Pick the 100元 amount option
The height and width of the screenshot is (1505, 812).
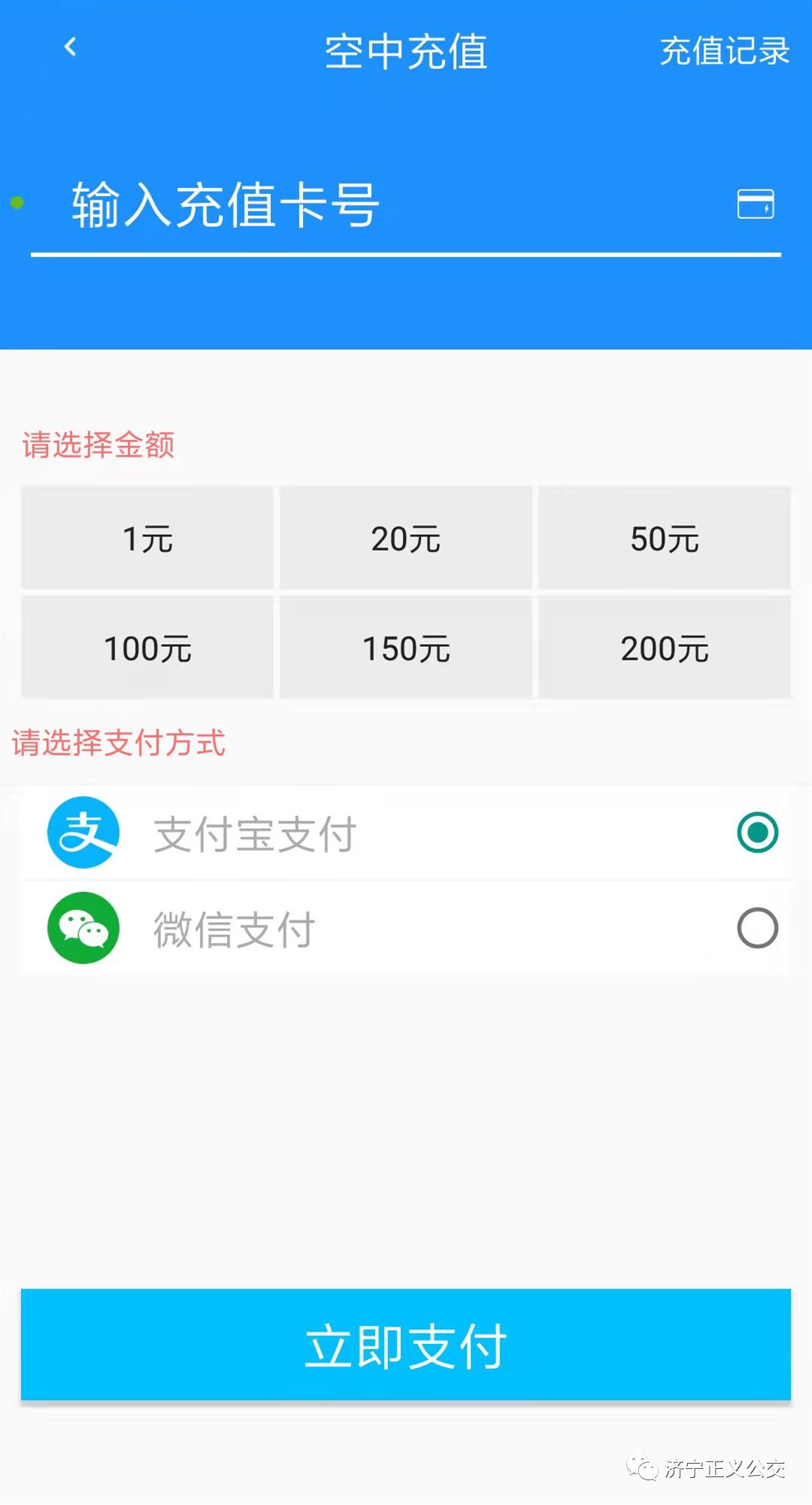tap(147, 648)
